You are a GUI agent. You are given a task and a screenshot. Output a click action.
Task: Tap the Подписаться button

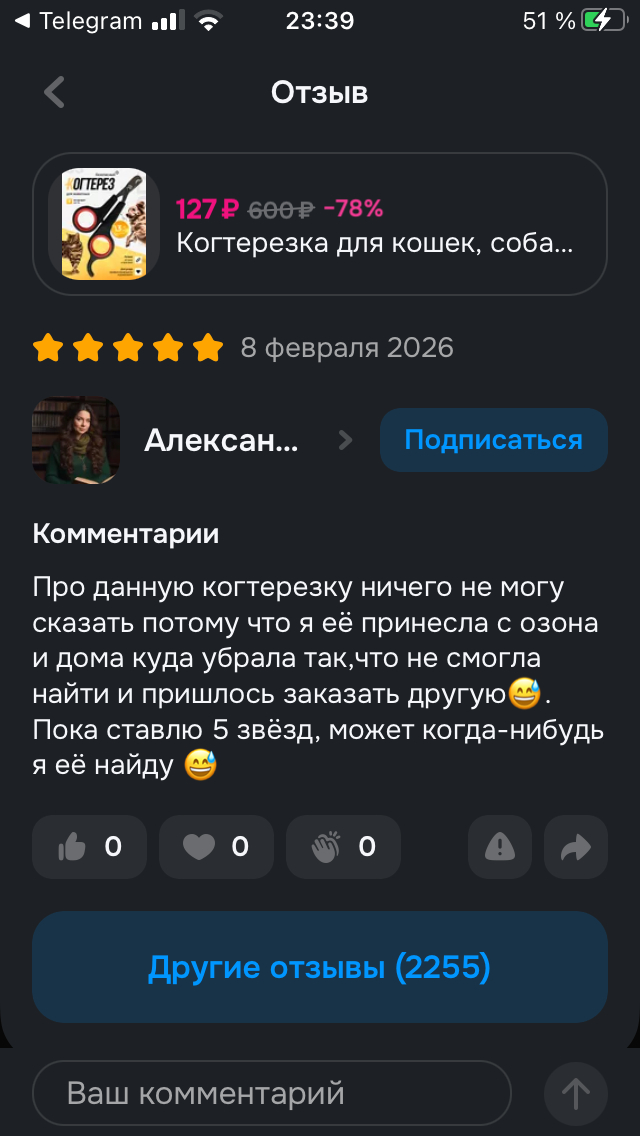point(493,440)
